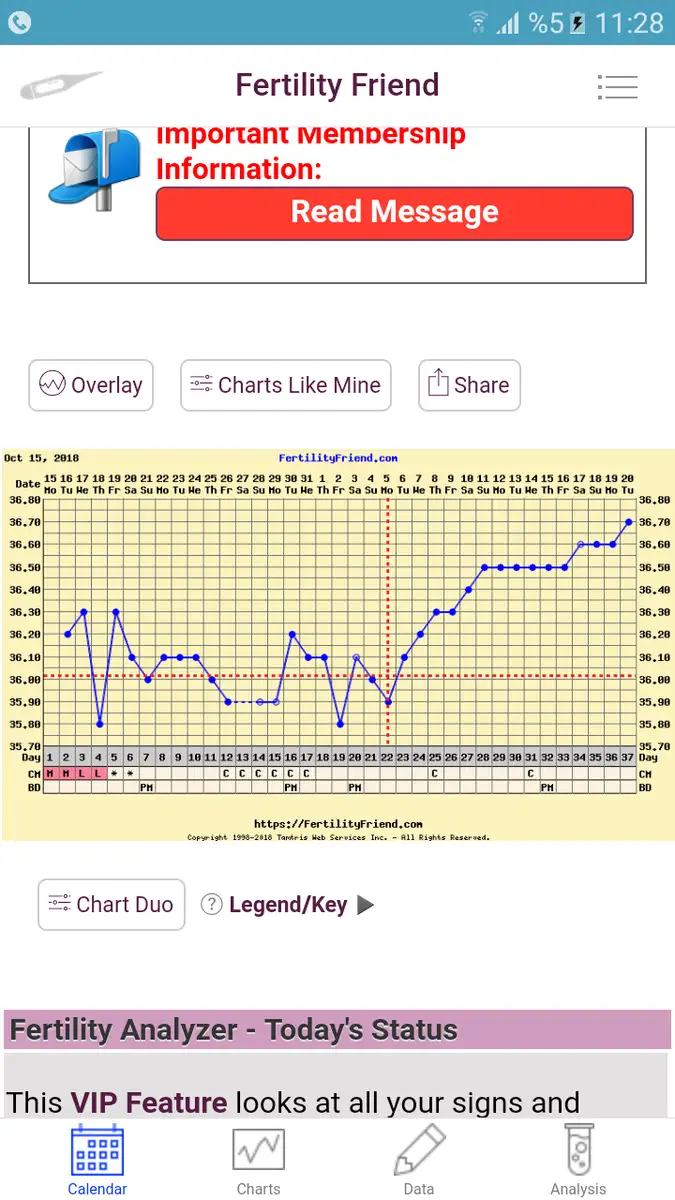Image resolution: width=675 pixels, height=1200 pixels.
Task: Open the hamburger menu
Action: tap(617, 87)
